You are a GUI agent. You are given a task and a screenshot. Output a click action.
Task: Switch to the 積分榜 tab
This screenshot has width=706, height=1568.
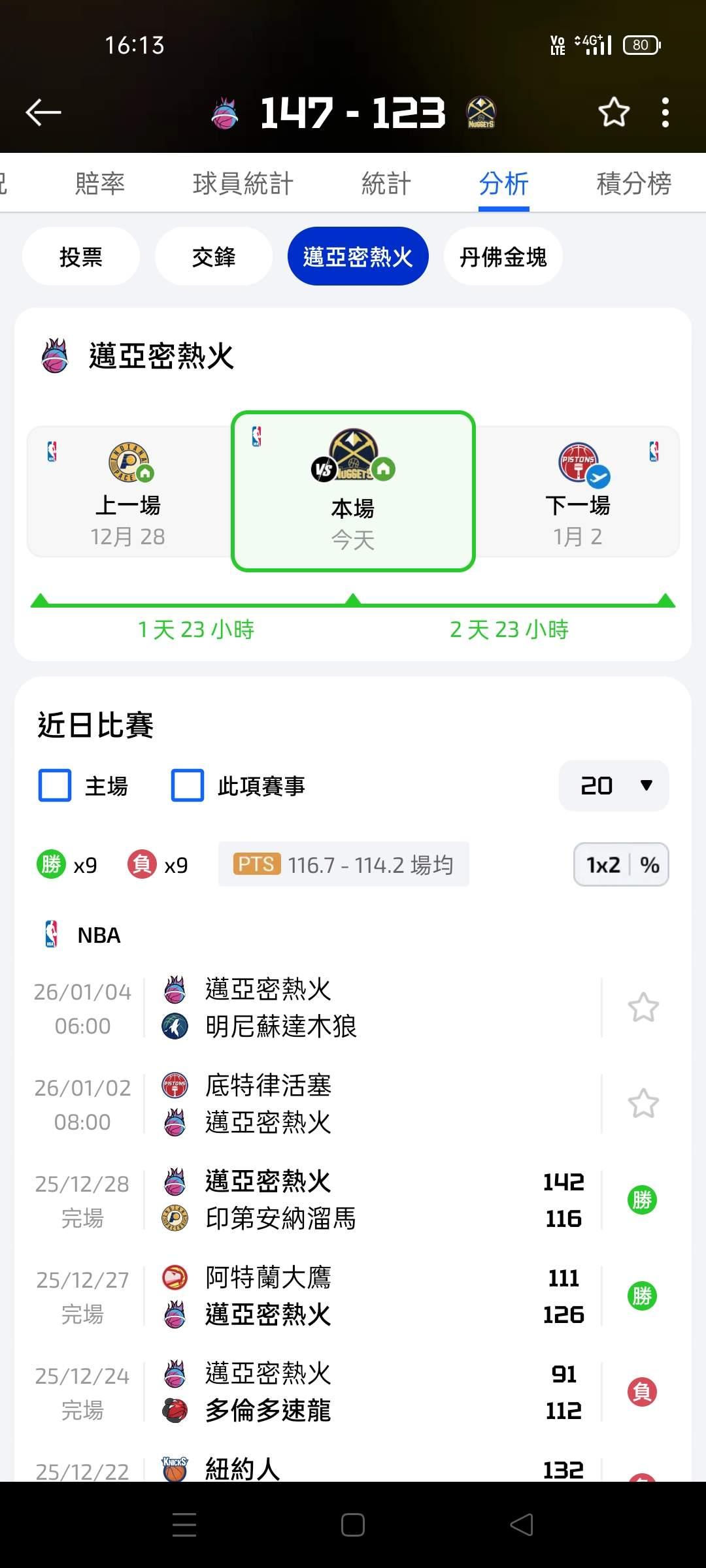point(634,184)
